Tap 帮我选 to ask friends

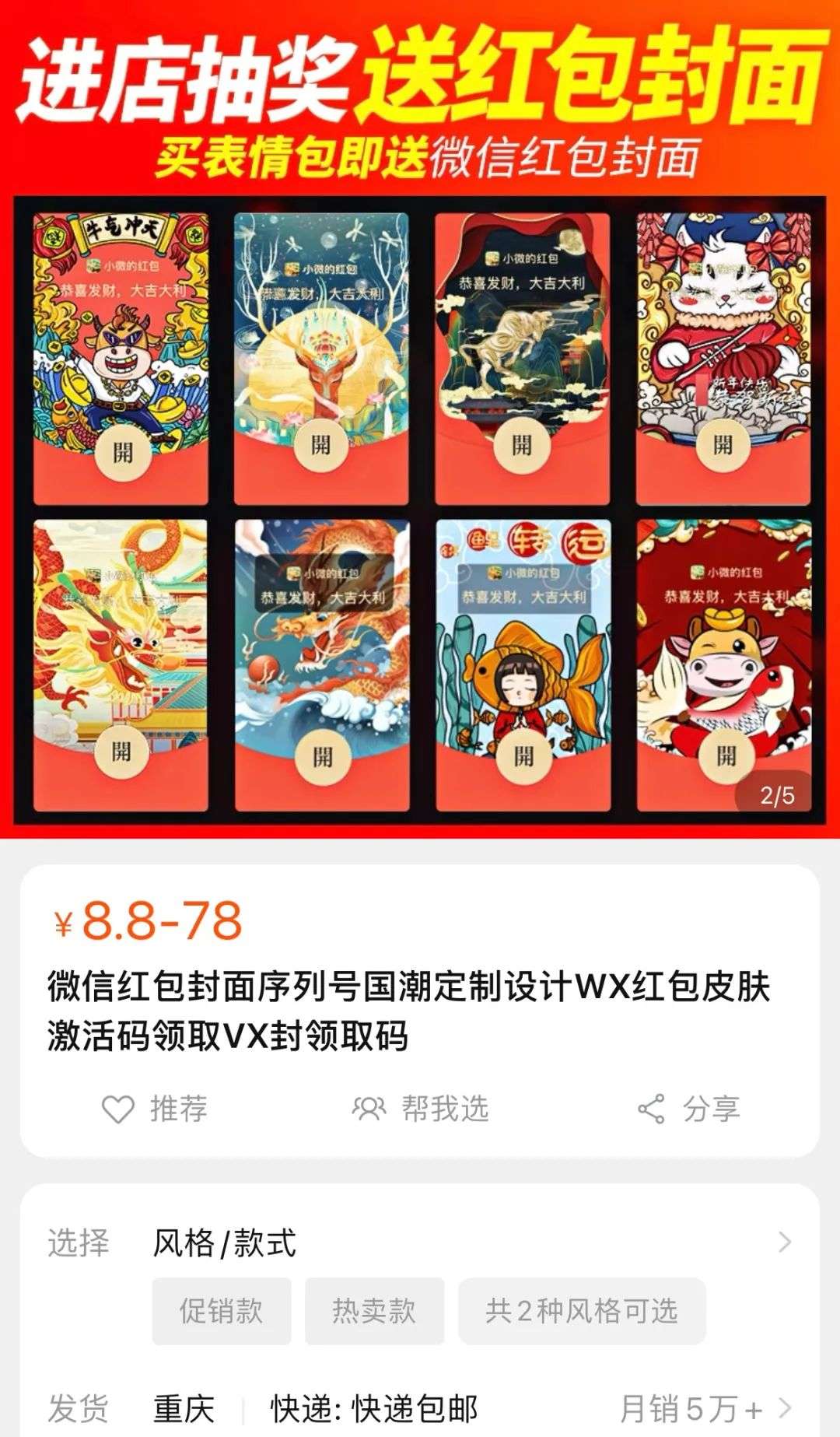[x=420, y=1109]
